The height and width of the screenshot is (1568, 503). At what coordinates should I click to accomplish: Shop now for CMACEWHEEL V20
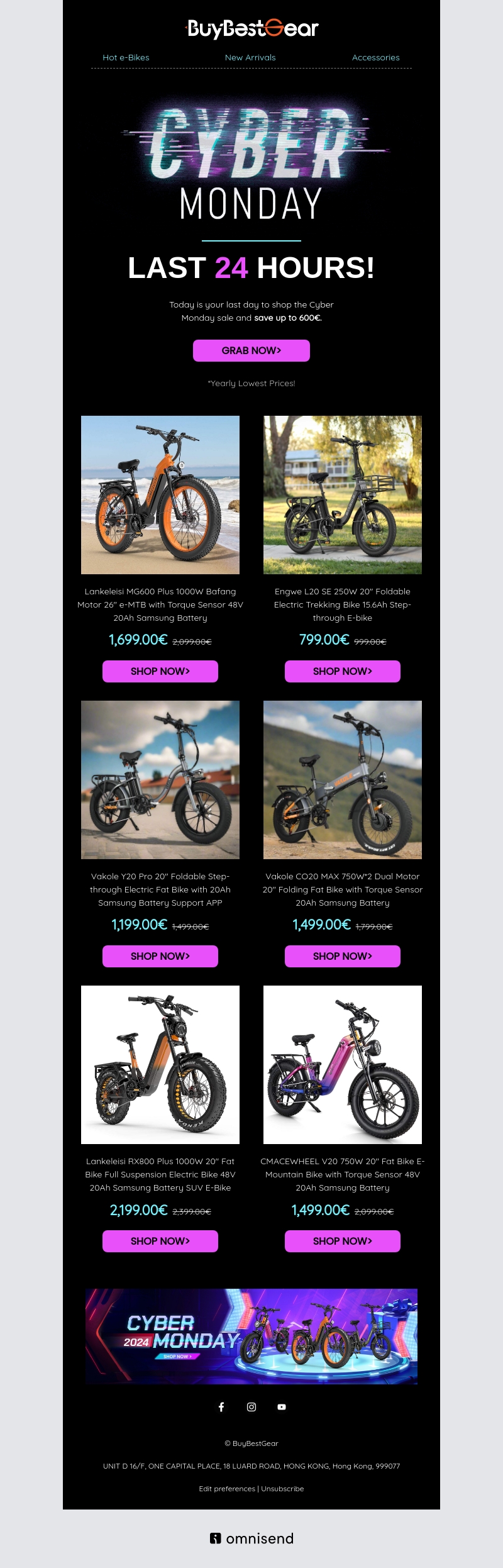pos(342,1241)
